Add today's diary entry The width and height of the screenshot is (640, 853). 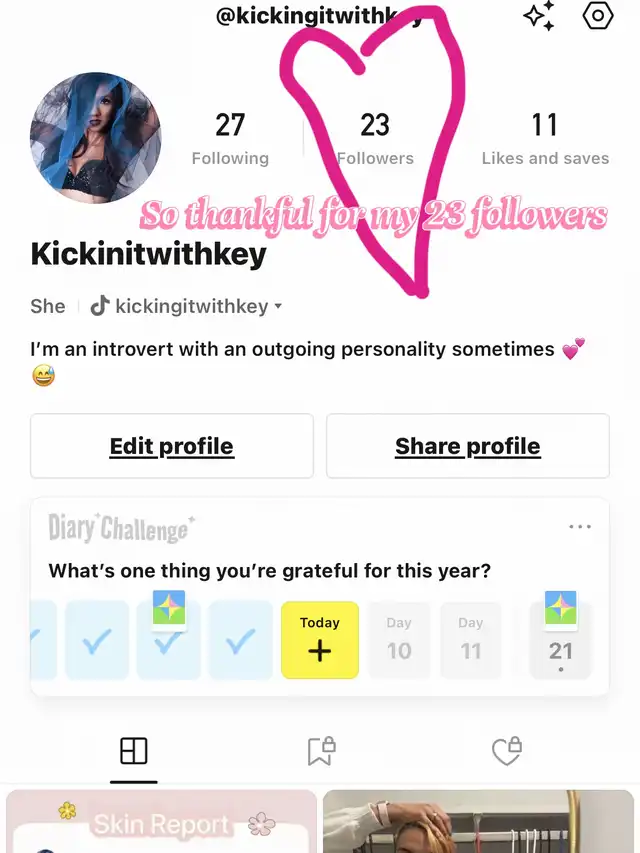tap(320, 640)
